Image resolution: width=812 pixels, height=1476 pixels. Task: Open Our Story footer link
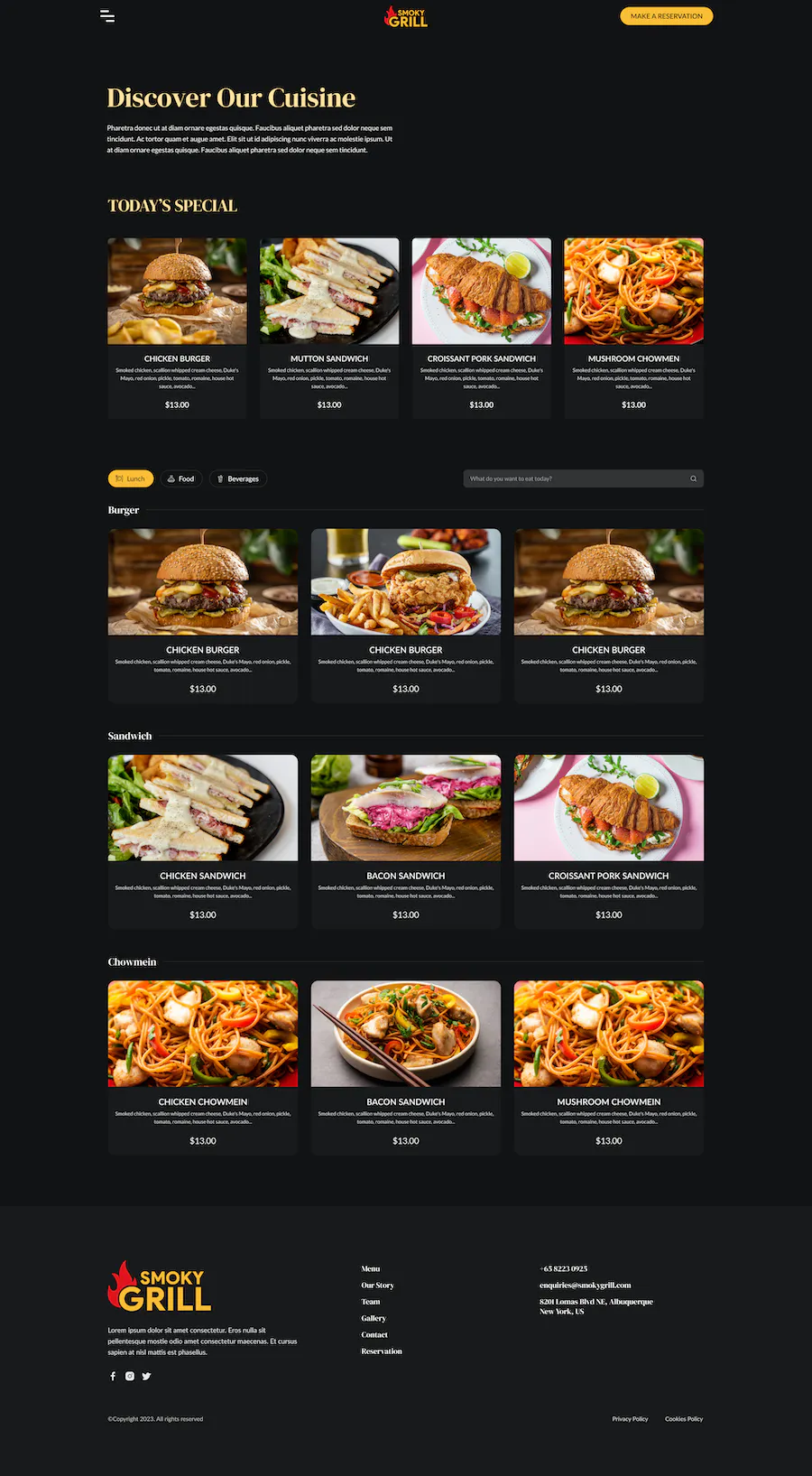click(377, 1286)
